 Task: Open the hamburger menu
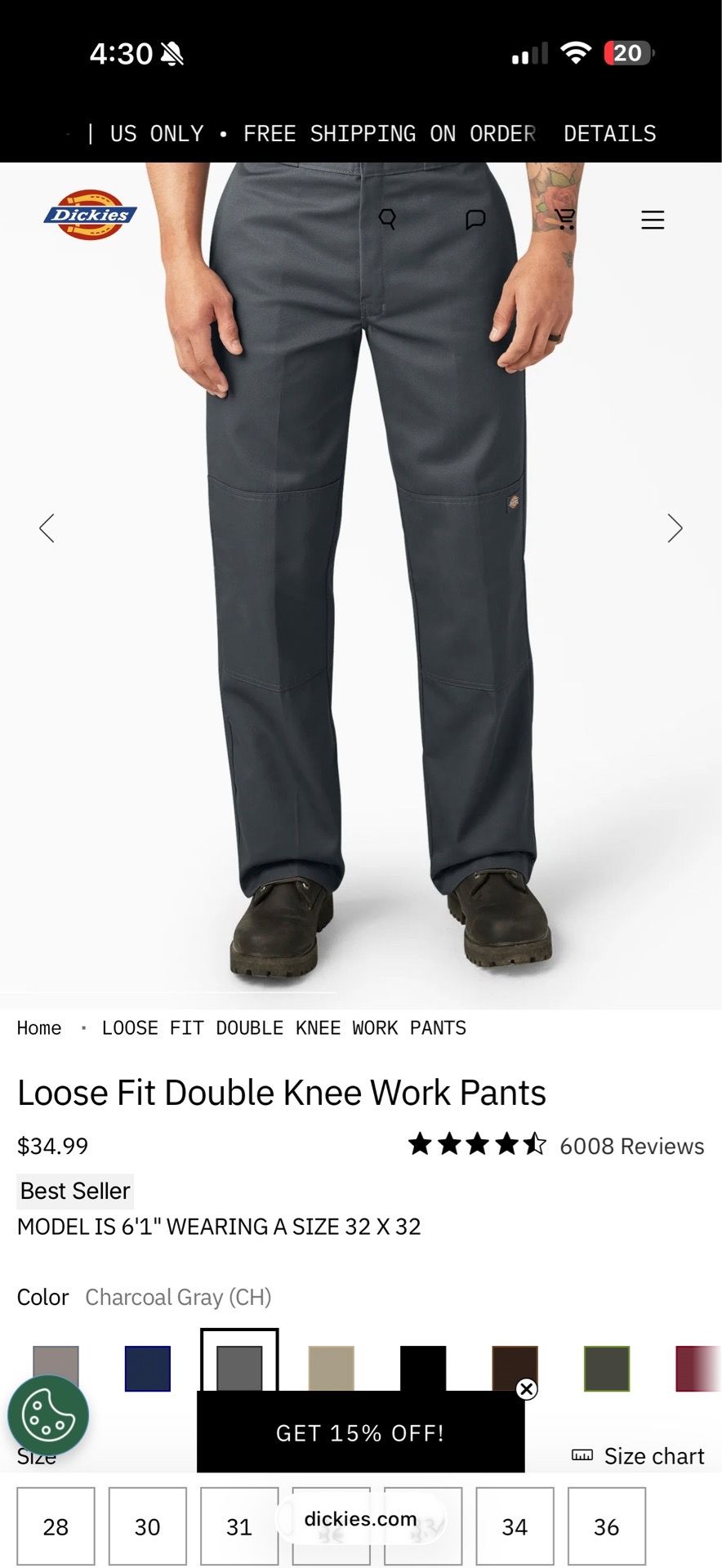(653, 220)
